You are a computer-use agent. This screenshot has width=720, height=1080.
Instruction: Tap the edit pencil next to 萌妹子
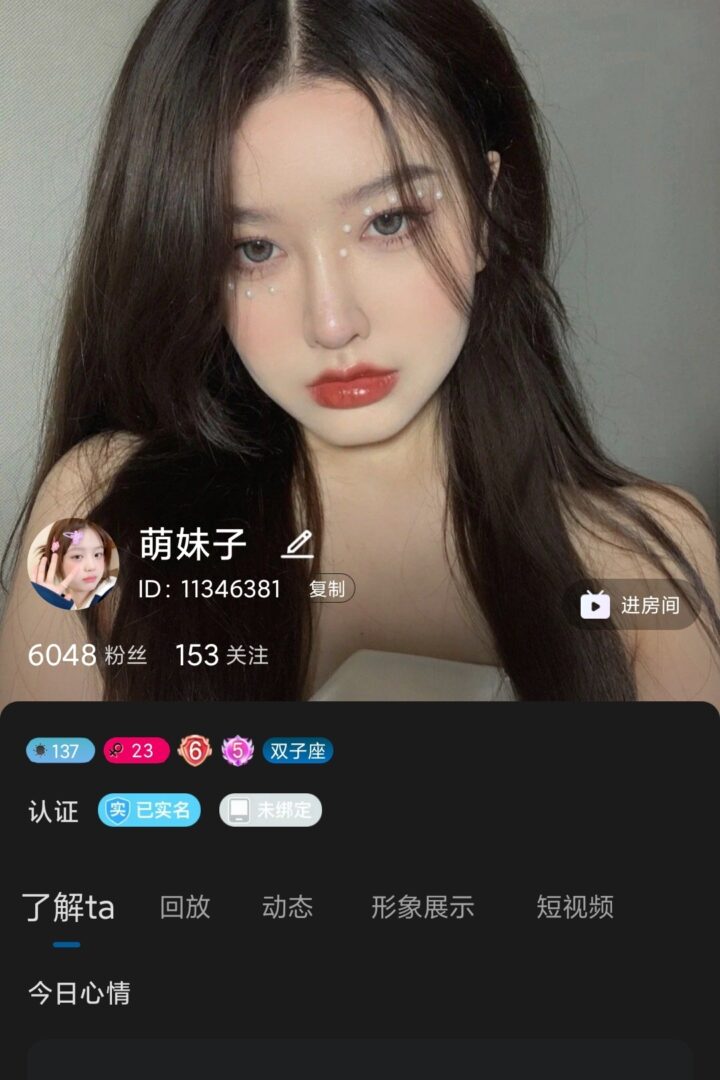click(x=297, y=545)
